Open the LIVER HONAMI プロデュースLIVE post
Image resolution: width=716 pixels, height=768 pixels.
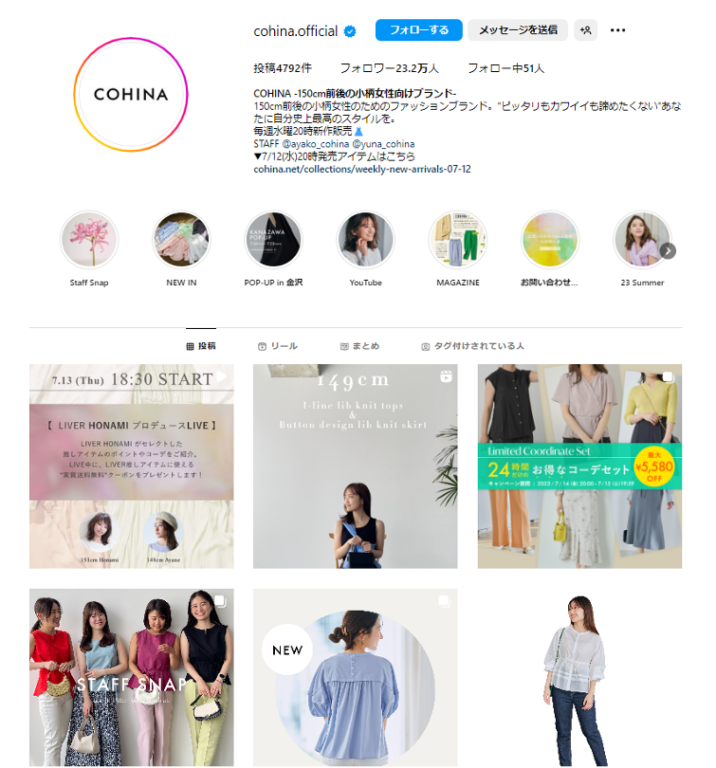pyautogui.click(x=131, y=466)
